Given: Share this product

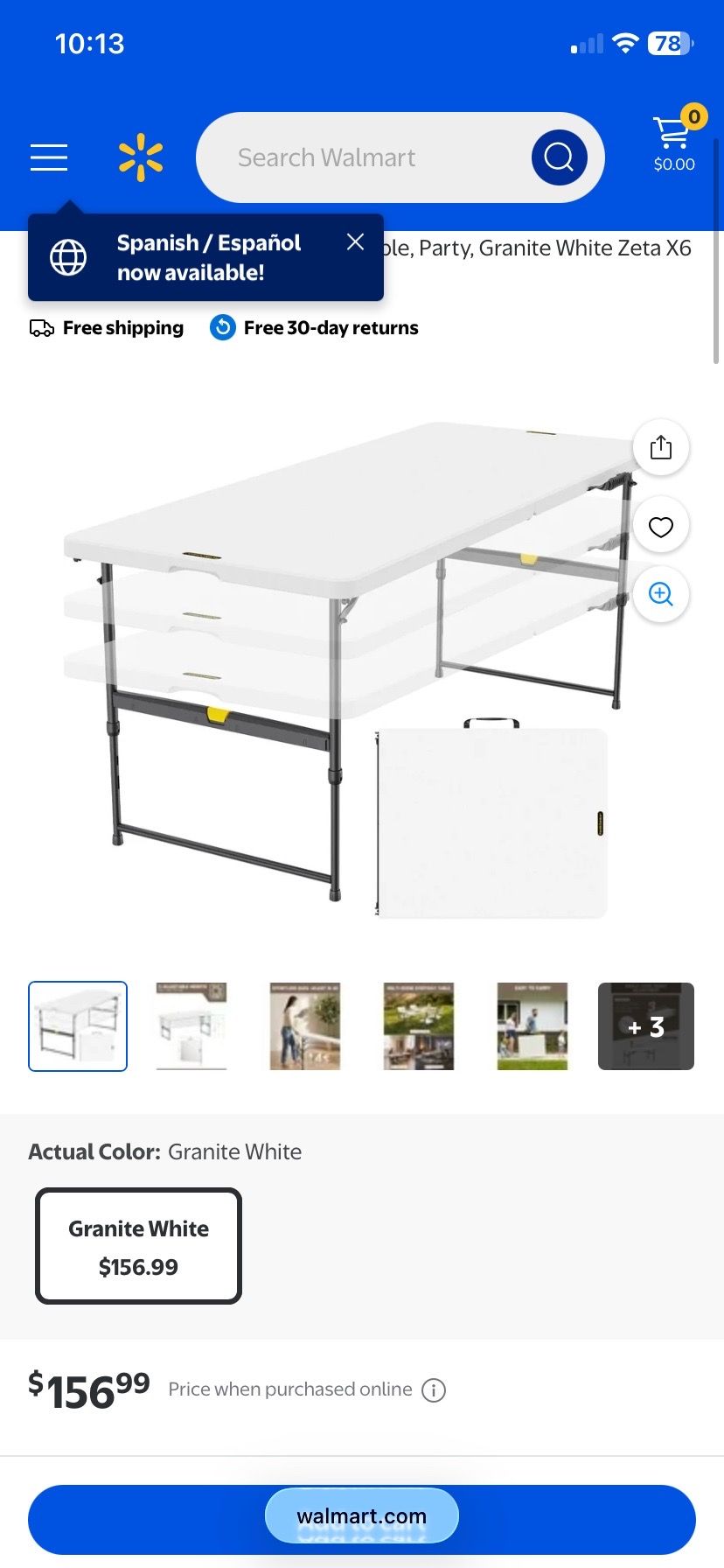Looking at the screenshot, I should [661, 447].
